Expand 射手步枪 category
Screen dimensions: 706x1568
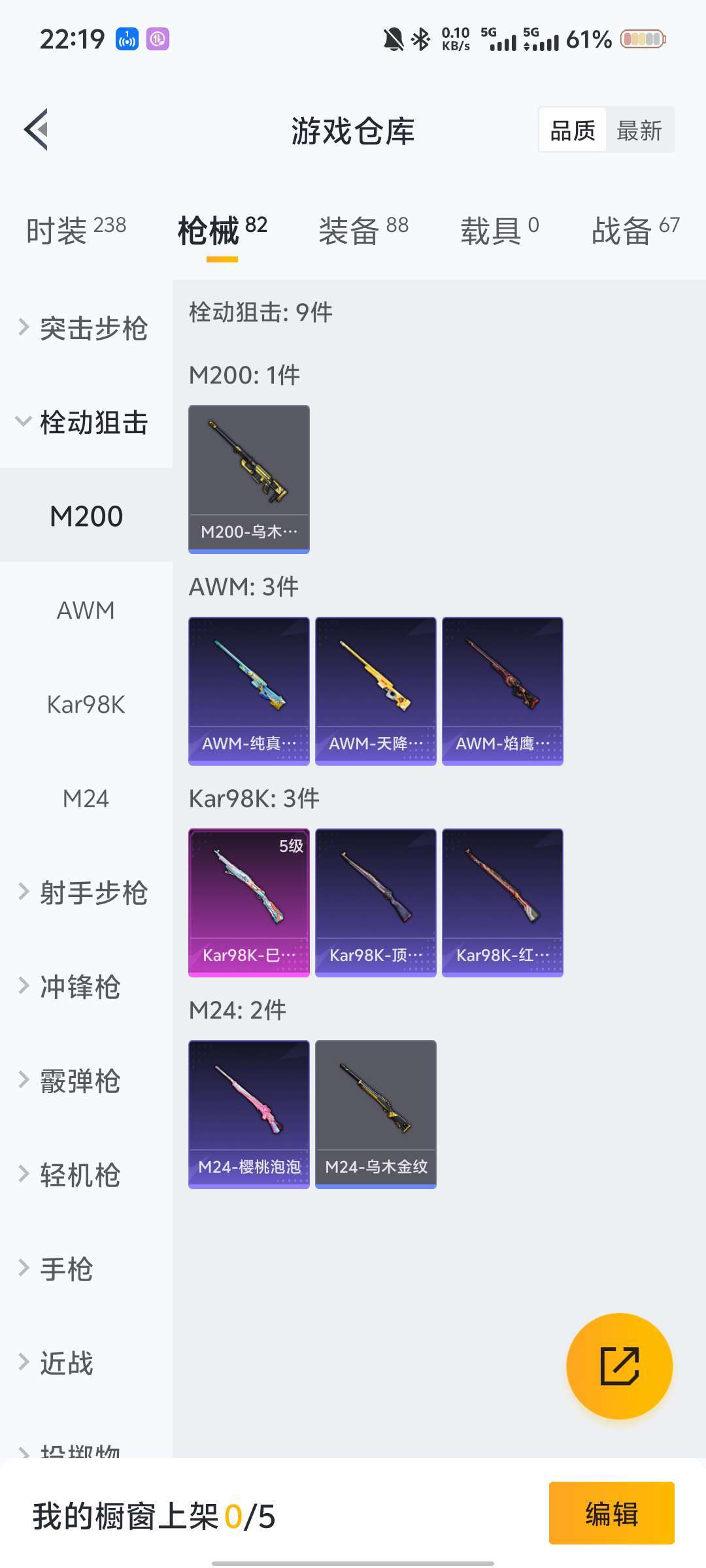pyautogui.click(x=85, y=892)
